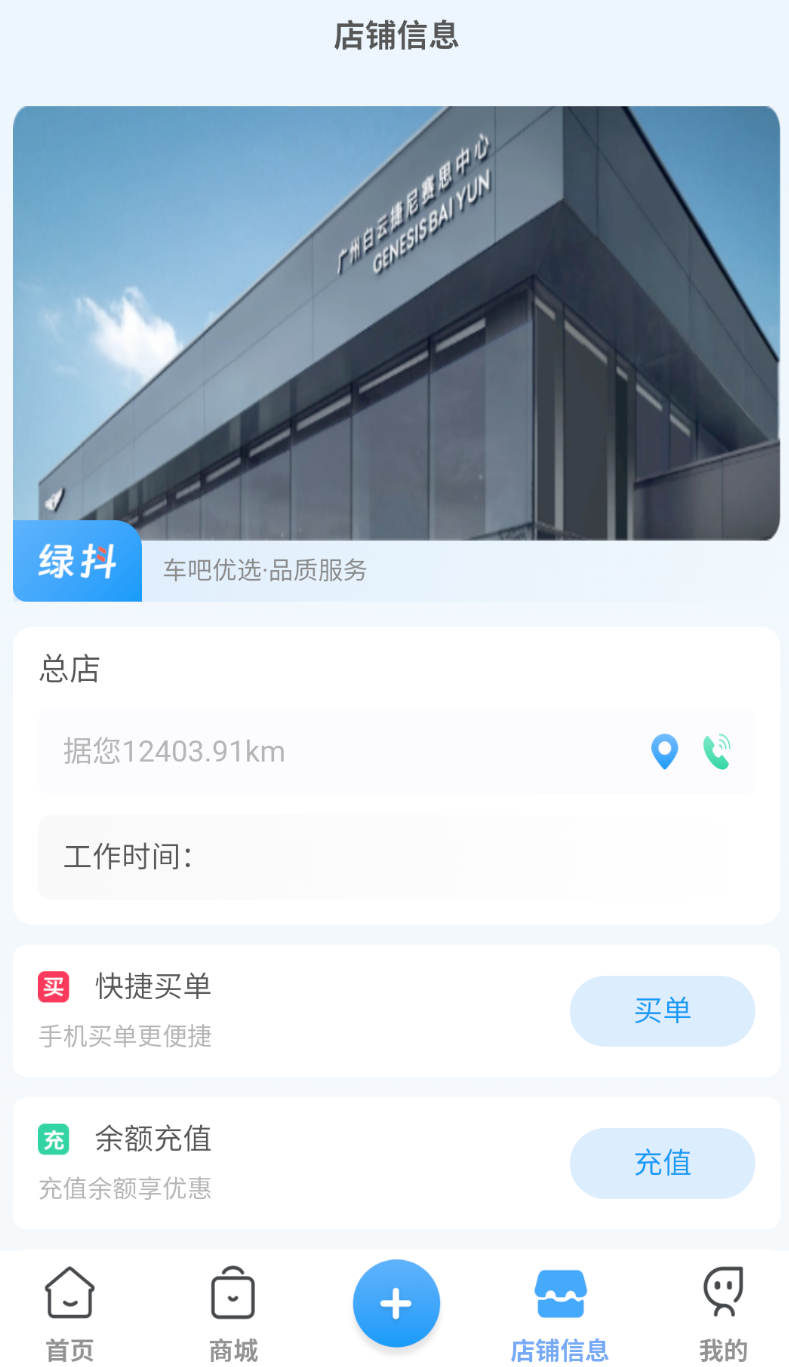Tap the location pin icon for the 总店

[663, 752]
